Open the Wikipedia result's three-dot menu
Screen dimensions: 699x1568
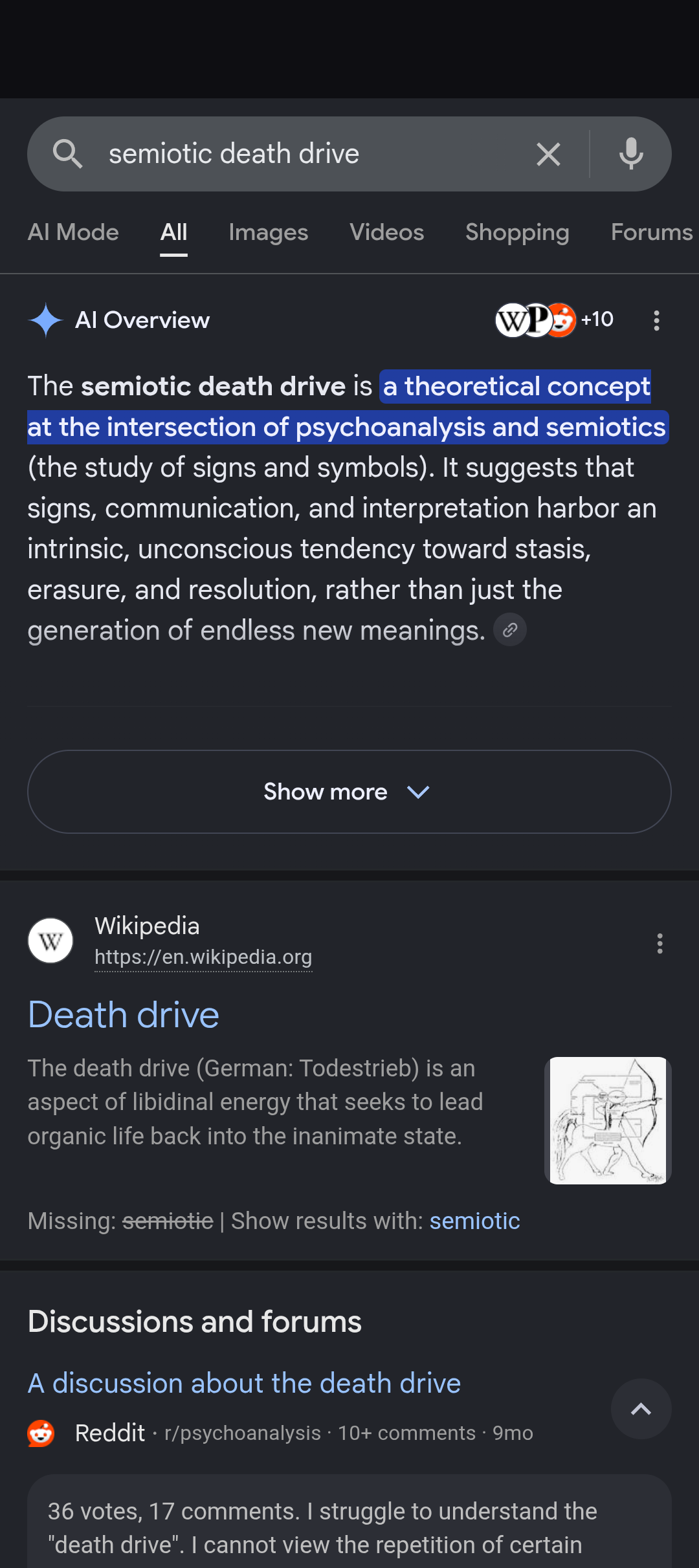coord(660,943)
